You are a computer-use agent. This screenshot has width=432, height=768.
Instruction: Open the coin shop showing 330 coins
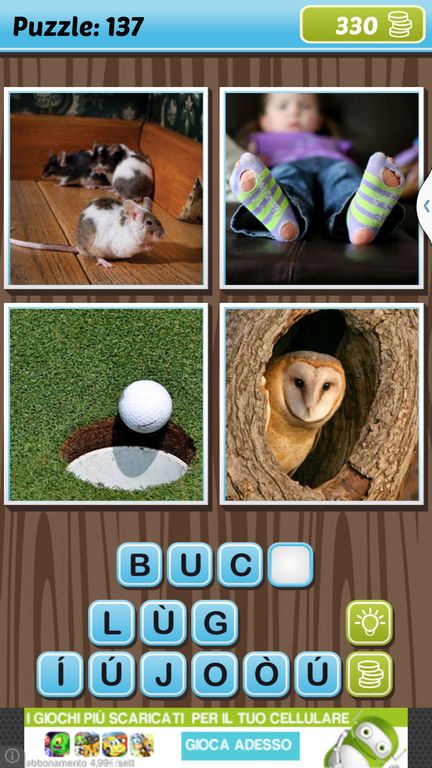coord(362,24)
